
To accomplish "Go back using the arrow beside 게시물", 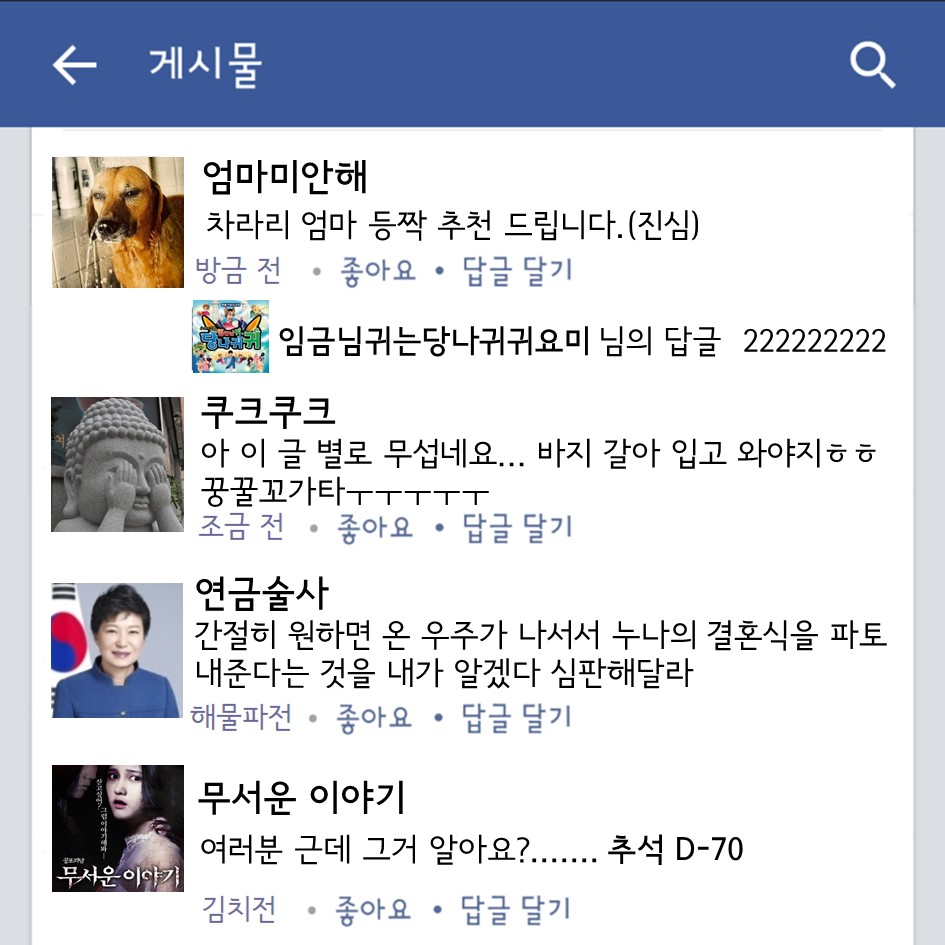I will (x=75, y=66).
